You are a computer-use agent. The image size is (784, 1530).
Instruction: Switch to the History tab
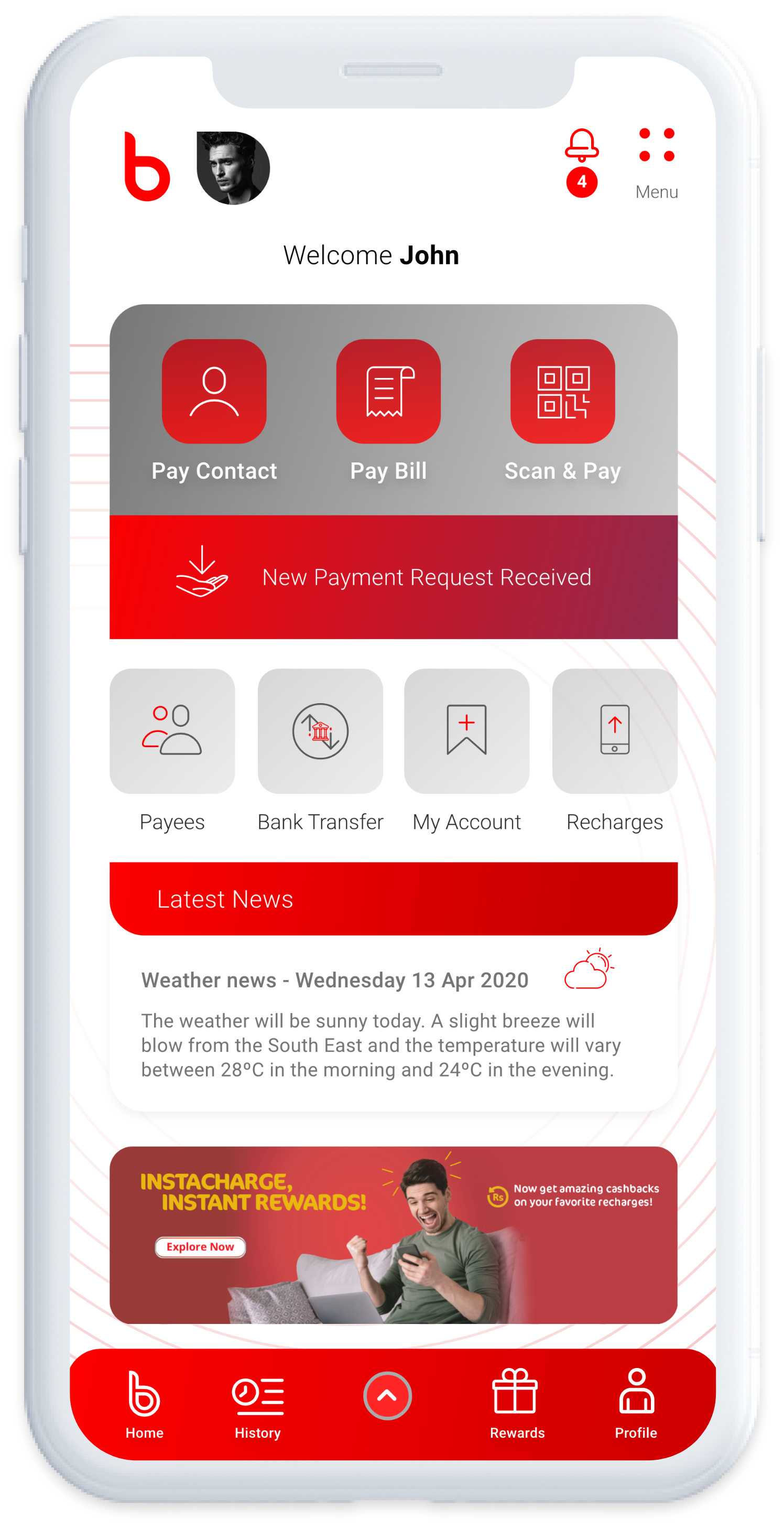[257, 1405]
